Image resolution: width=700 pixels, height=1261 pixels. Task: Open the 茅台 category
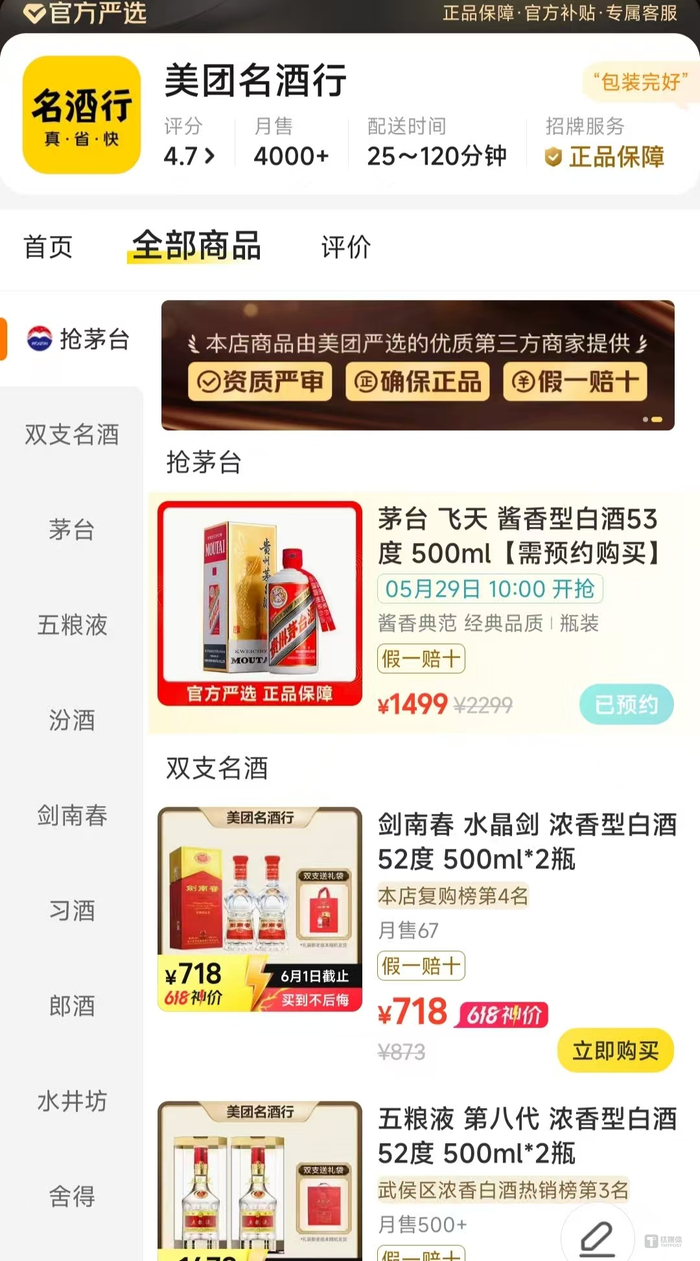coord(72,530)
